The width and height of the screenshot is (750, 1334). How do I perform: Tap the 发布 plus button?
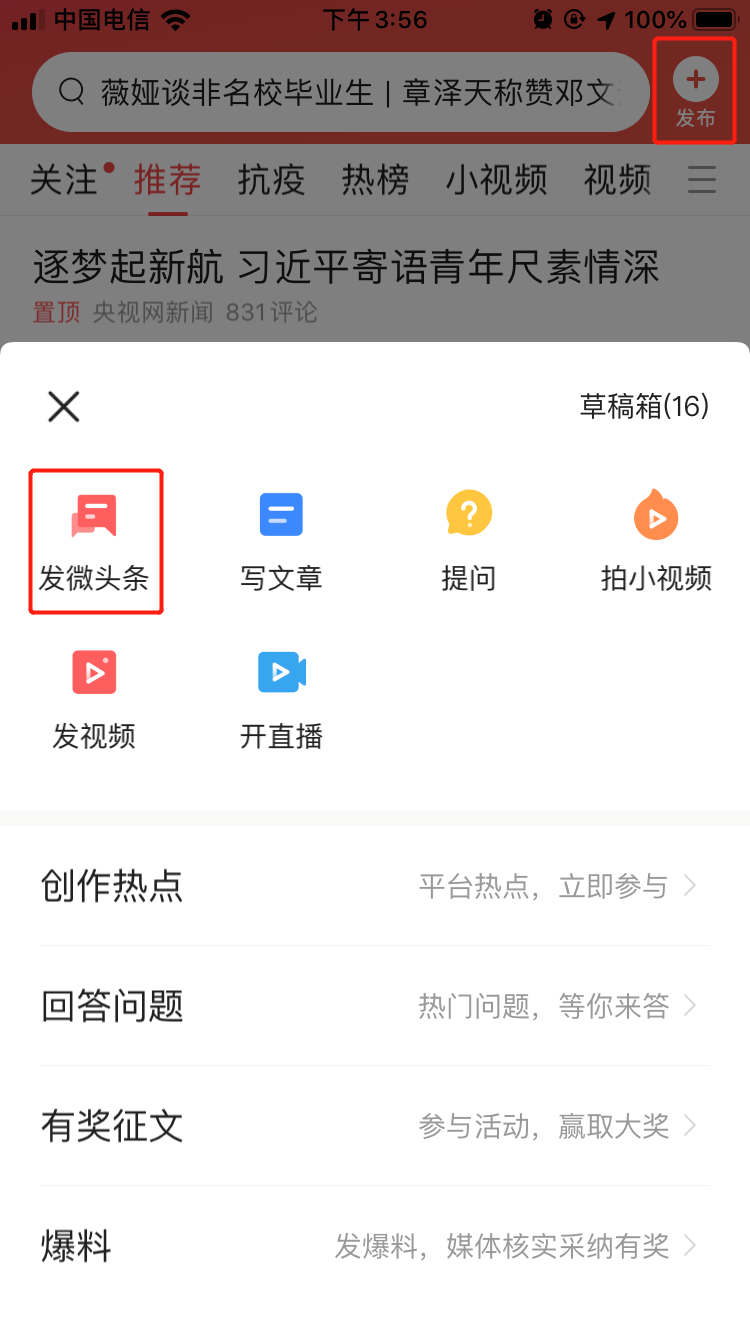pos(695,90)
